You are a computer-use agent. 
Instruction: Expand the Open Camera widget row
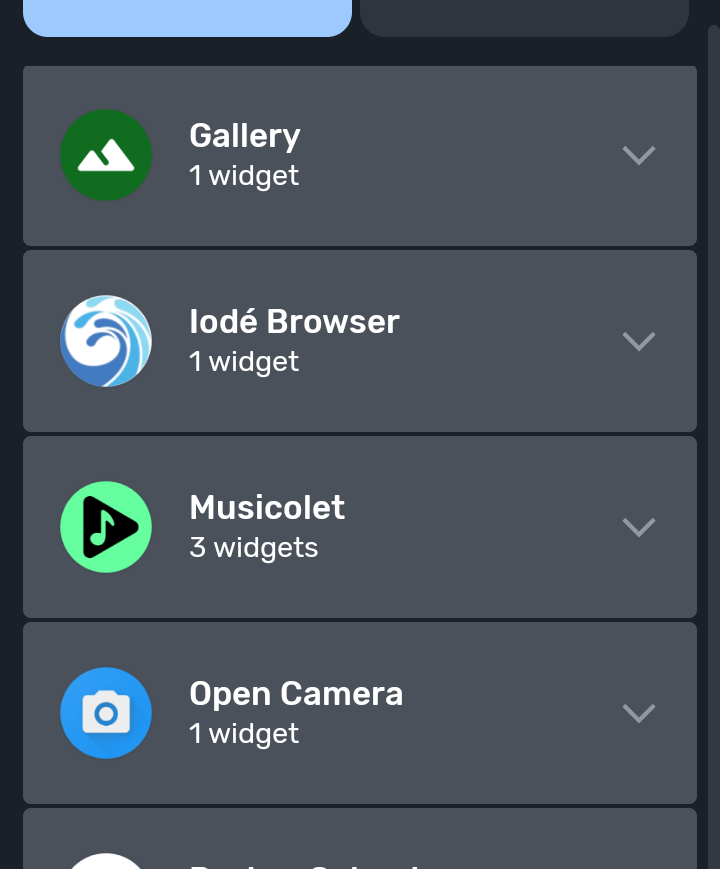tap(638, 713)
